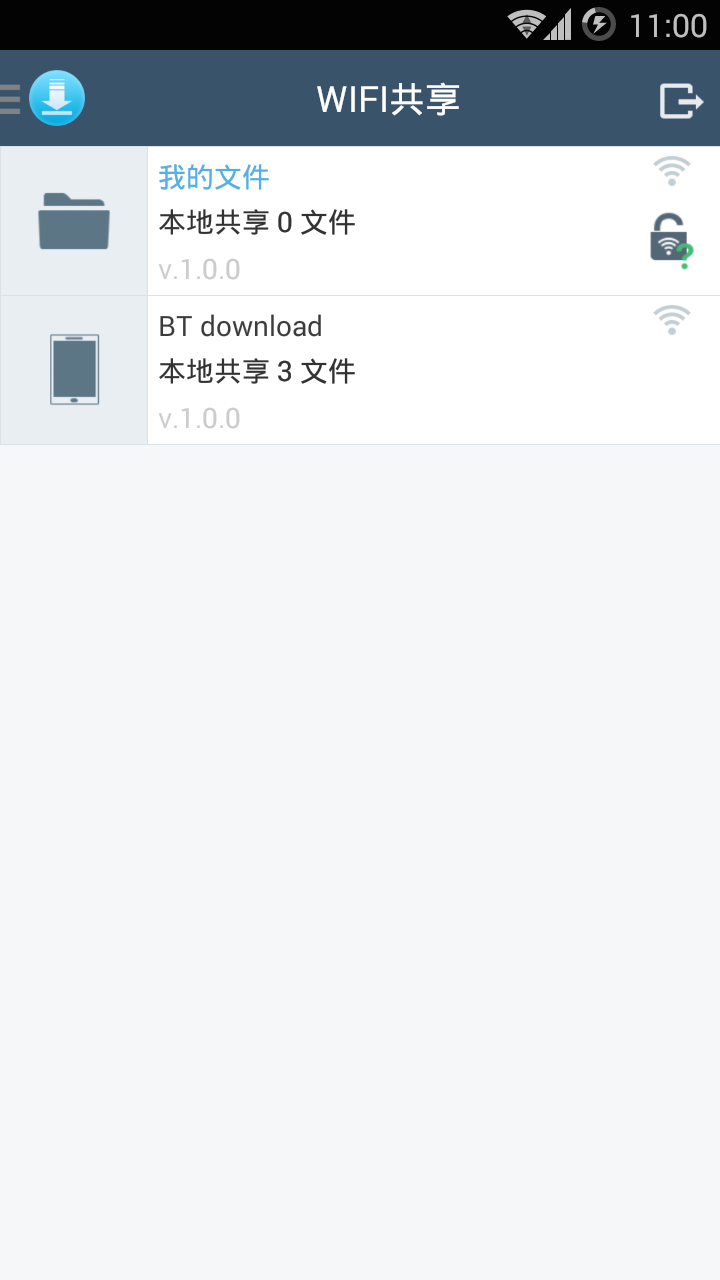This screenshot has height=1280, width=720.
Task: Open the BT download device row
Action: [x=360, y=370]
